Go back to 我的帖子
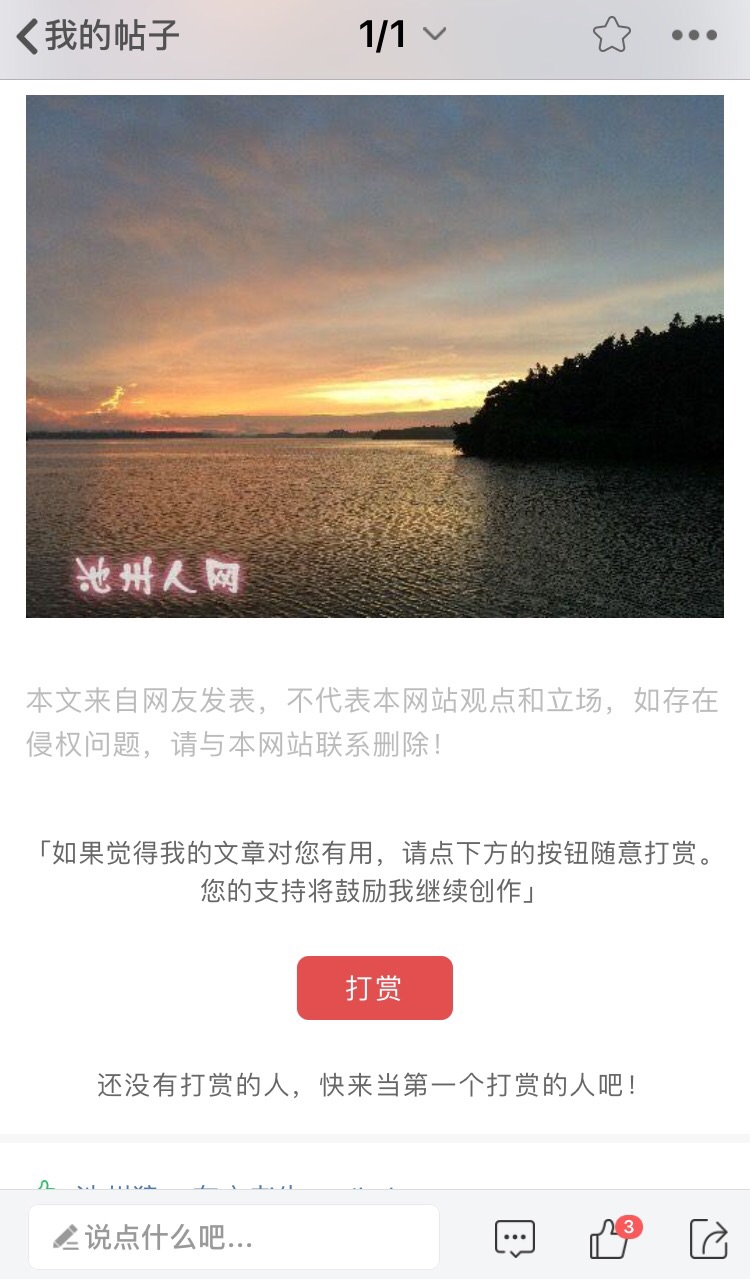The width and height of the screenshot is (750, 1279). pyautogui.click(x=97, y=36)
